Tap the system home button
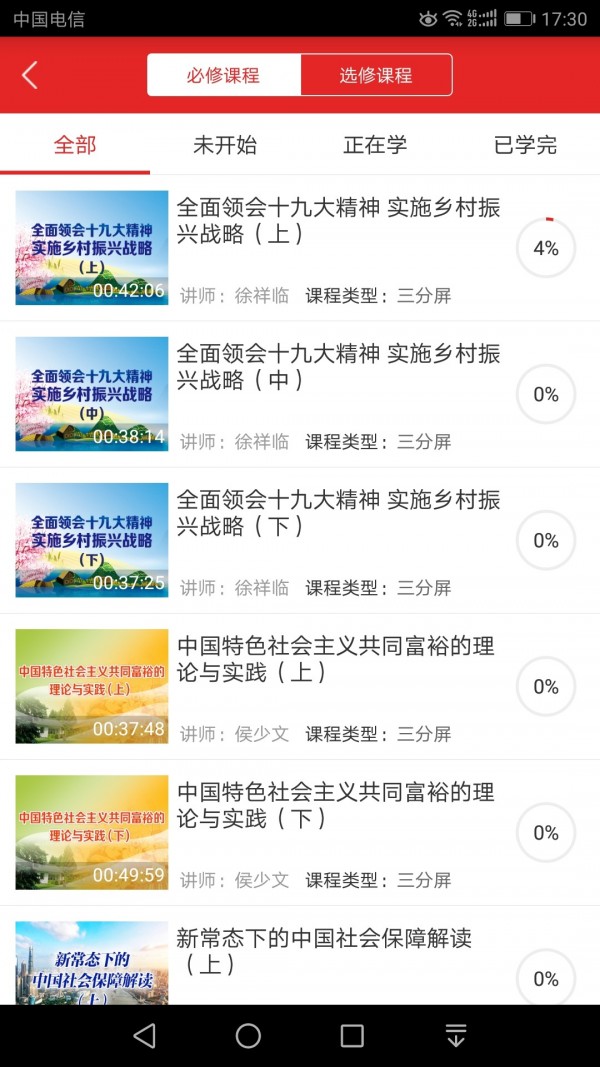600x1067 pixels. pos(248,1036)
